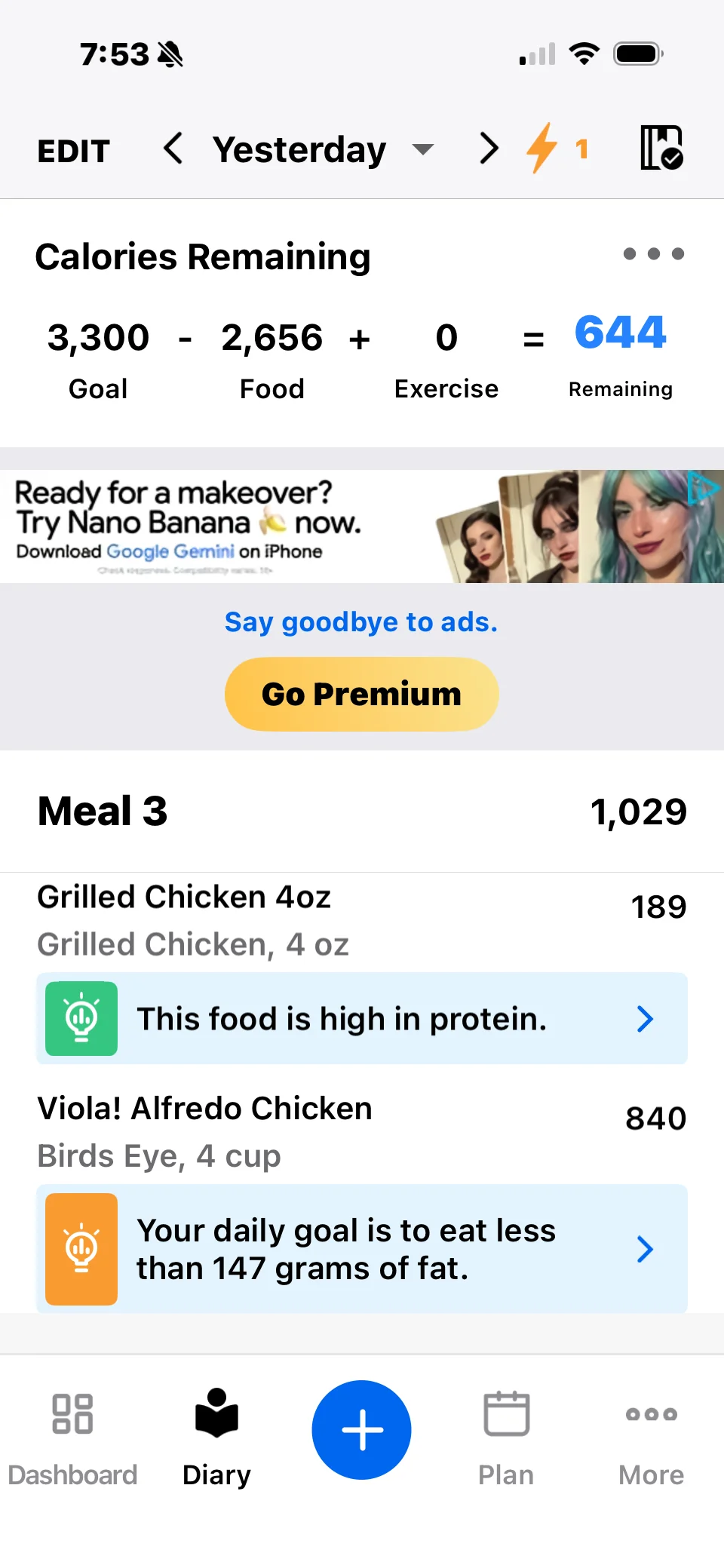Viewport: 724px width, 1568px height.
Task: Tap the Go Premium button
Action: (x=362, y=694)
